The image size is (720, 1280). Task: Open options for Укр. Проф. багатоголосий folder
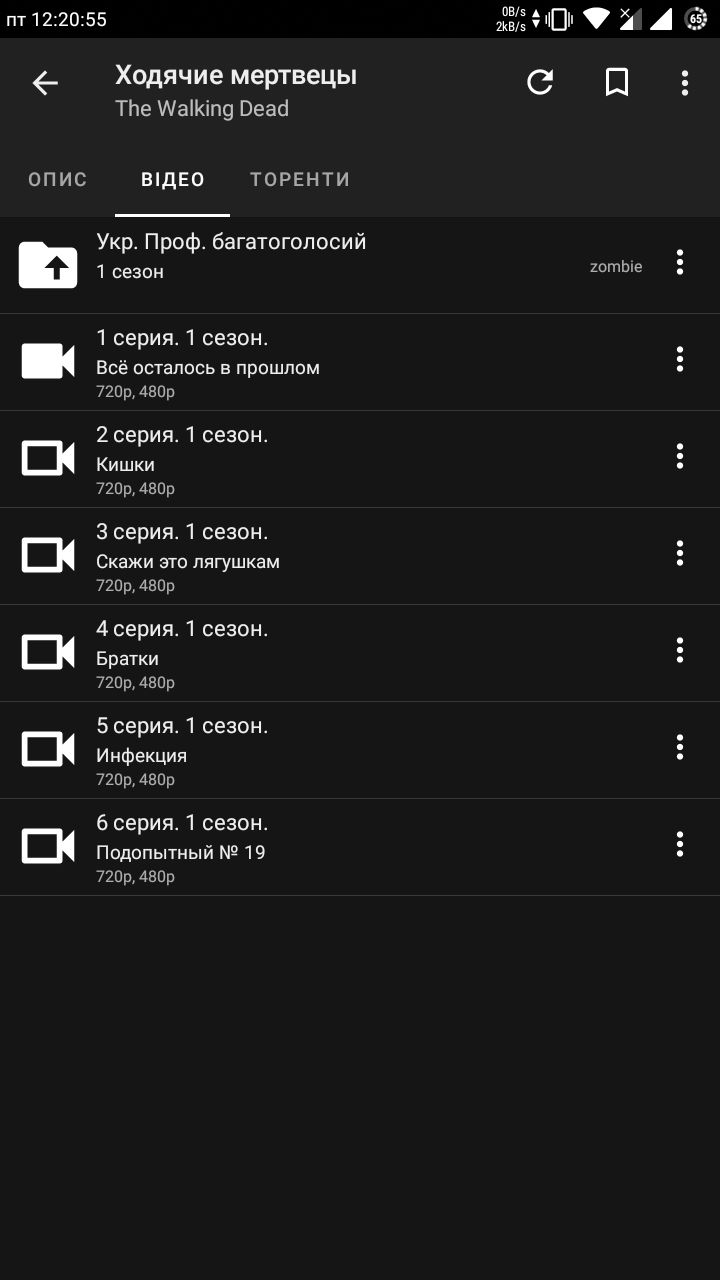point(680,263)
